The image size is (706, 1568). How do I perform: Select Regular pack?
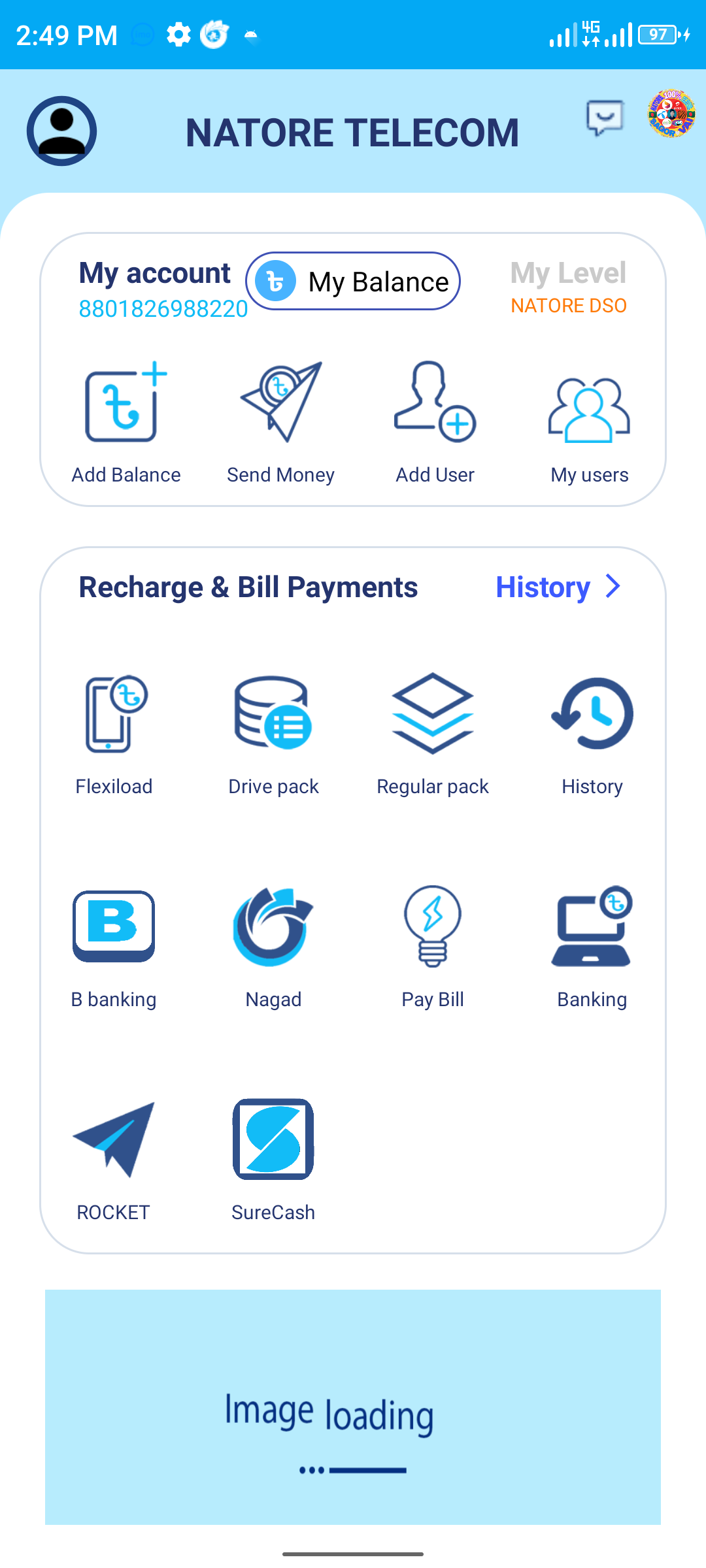tap(433, 735)
